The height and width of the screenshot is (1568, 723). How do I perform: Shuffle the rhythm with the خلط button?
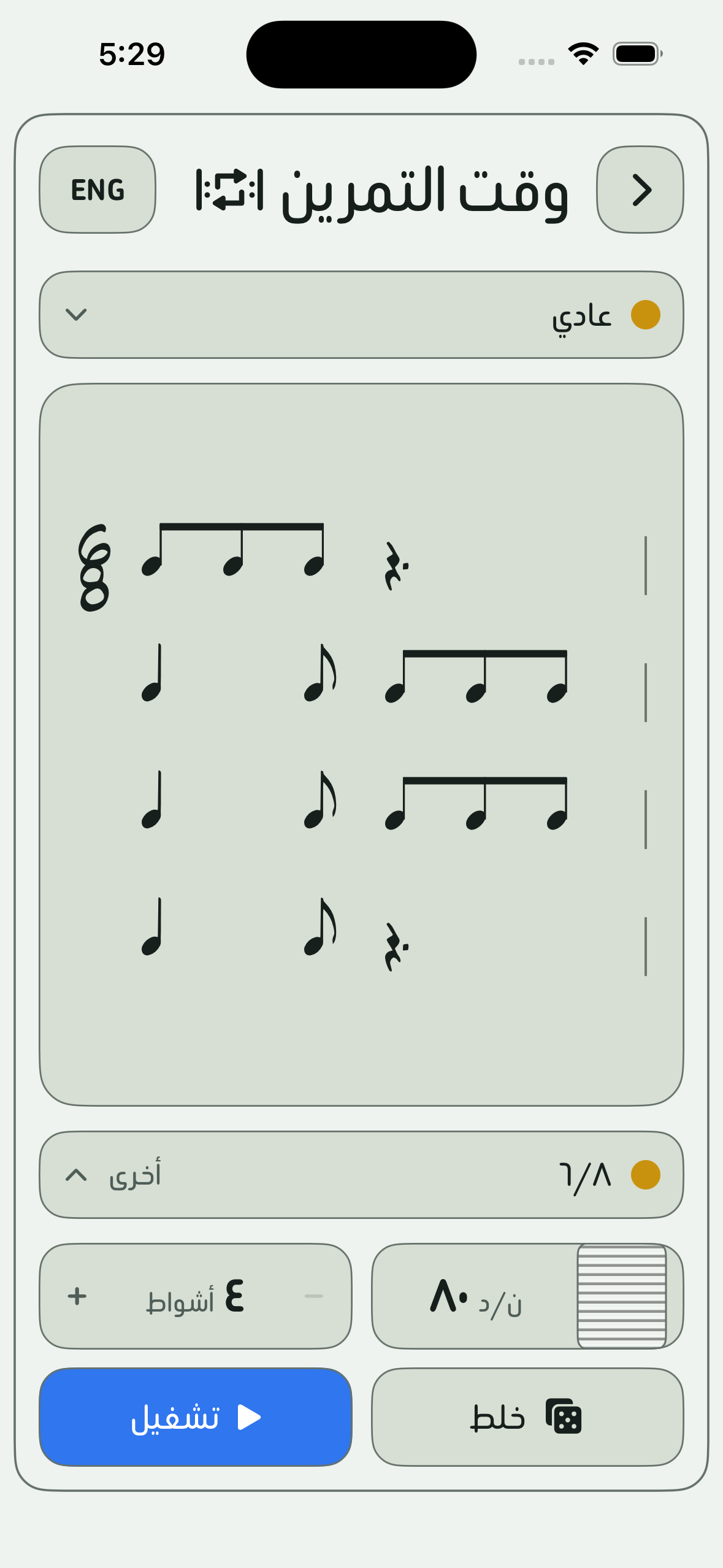(x=527, y=1417)
